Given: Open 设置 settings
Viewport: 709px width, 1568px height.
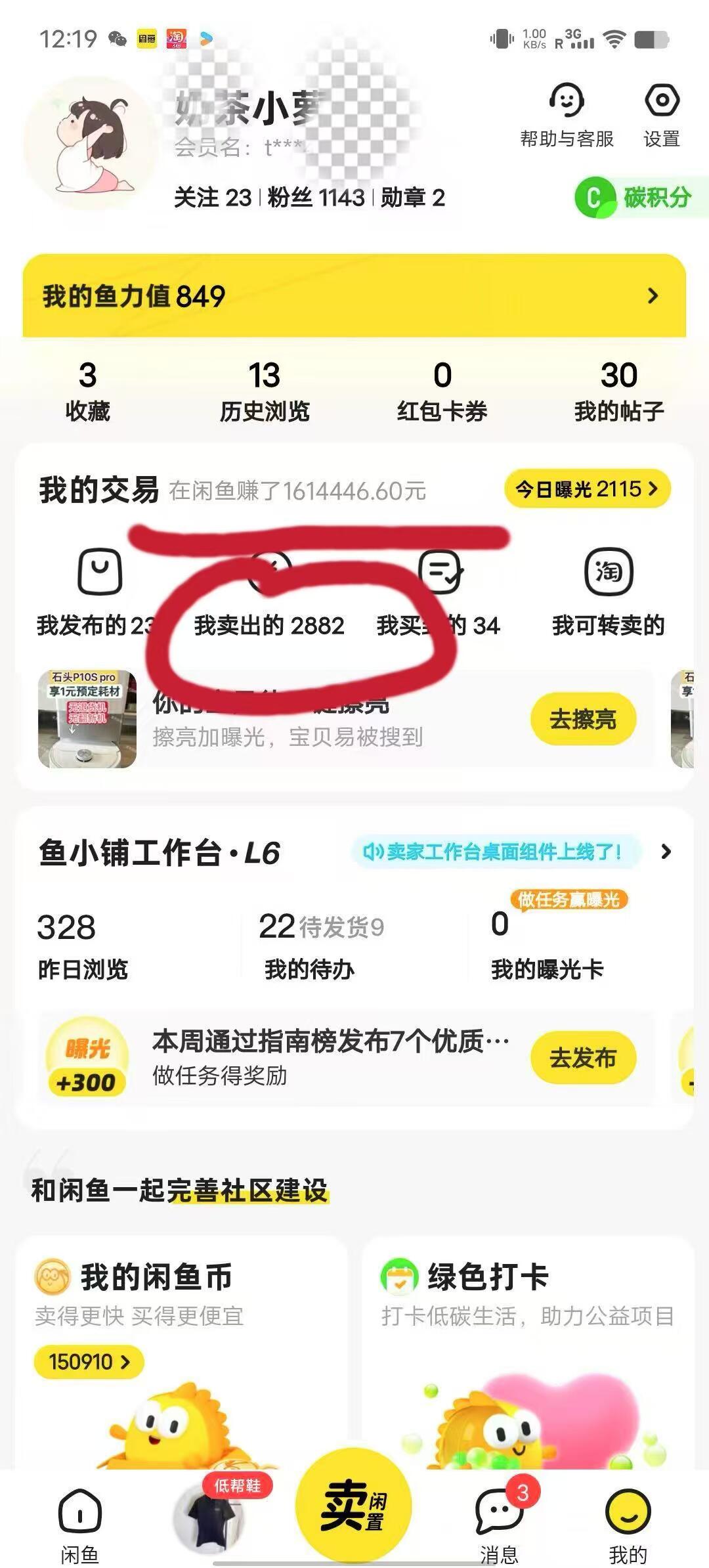Looking at the screenshot, I should [661, 116].
